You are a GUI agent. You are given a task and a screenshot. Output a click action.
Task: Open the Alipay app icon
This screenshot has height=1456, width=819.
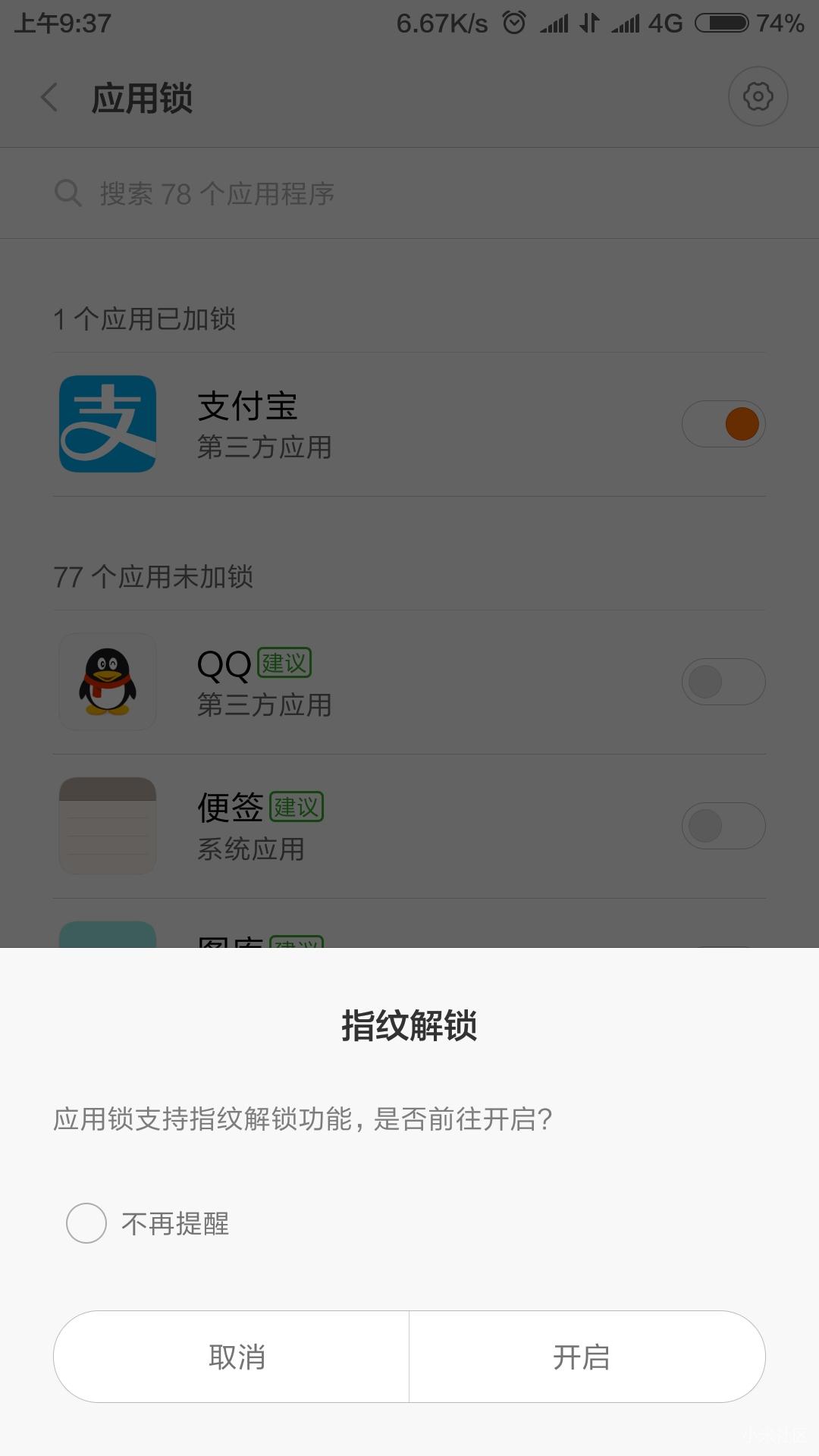click(107, 423)
